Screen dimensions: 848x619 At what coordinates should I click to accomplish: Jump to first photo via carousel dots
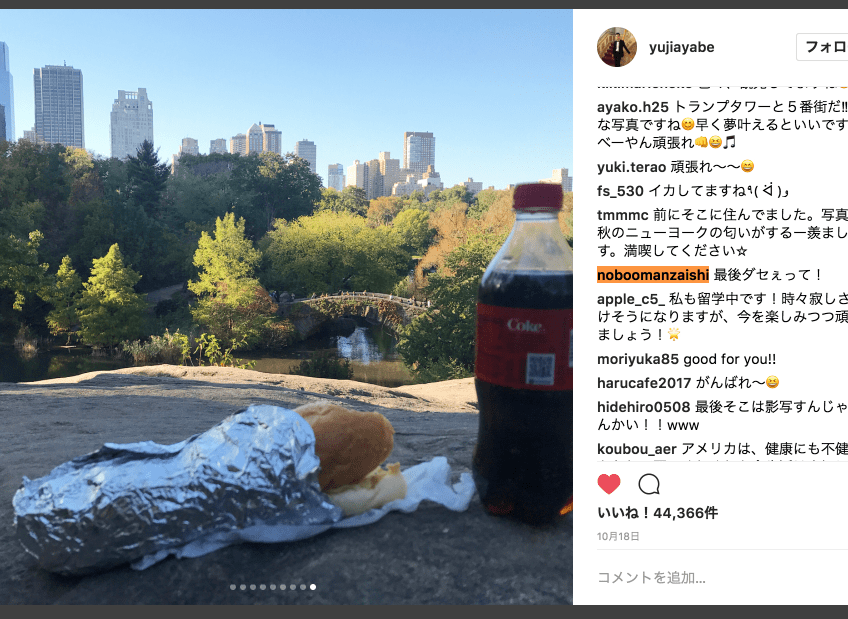233,588
